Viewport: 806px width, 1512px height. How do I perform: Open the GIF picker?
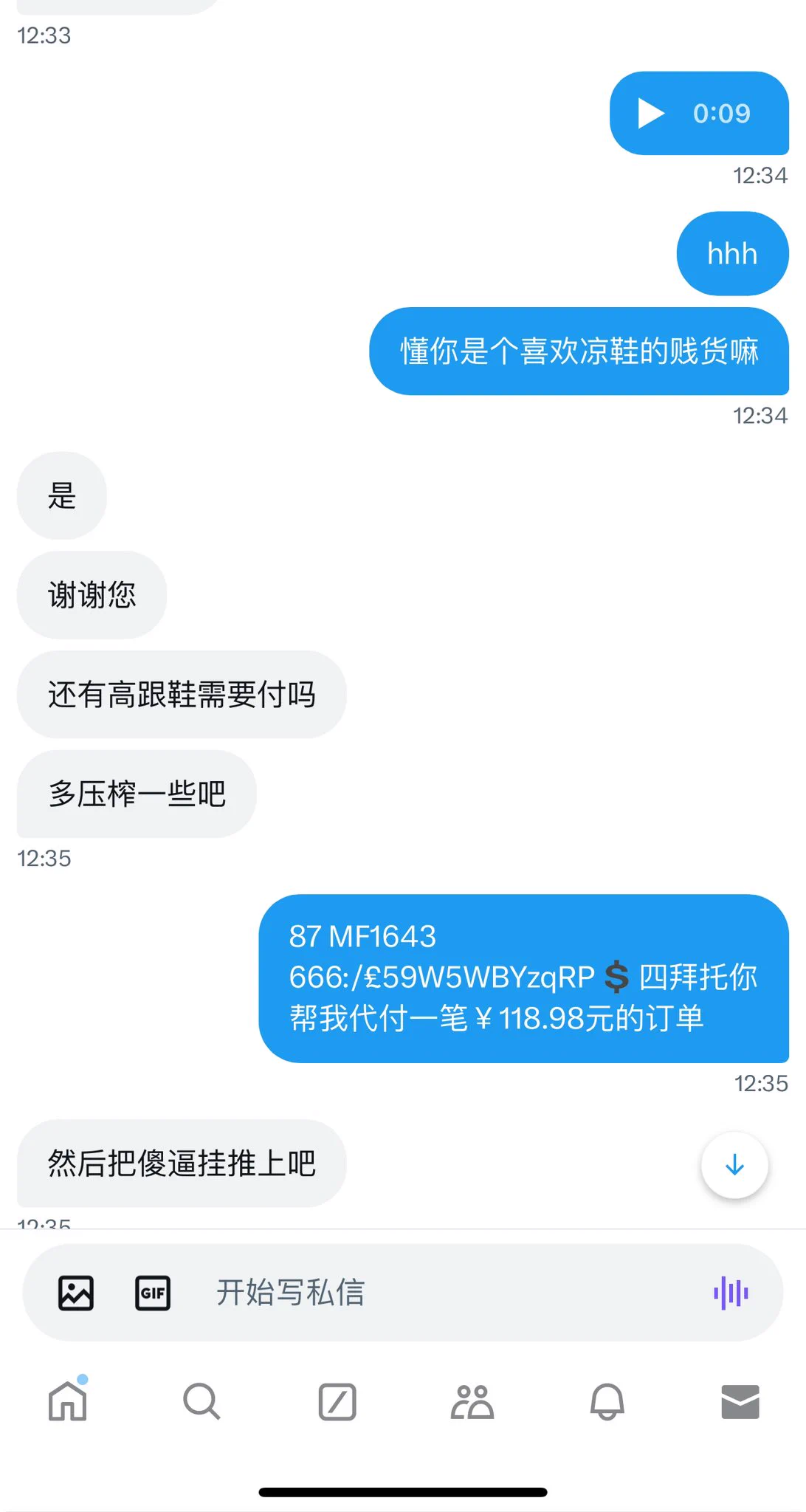[x=153, y=1293]
